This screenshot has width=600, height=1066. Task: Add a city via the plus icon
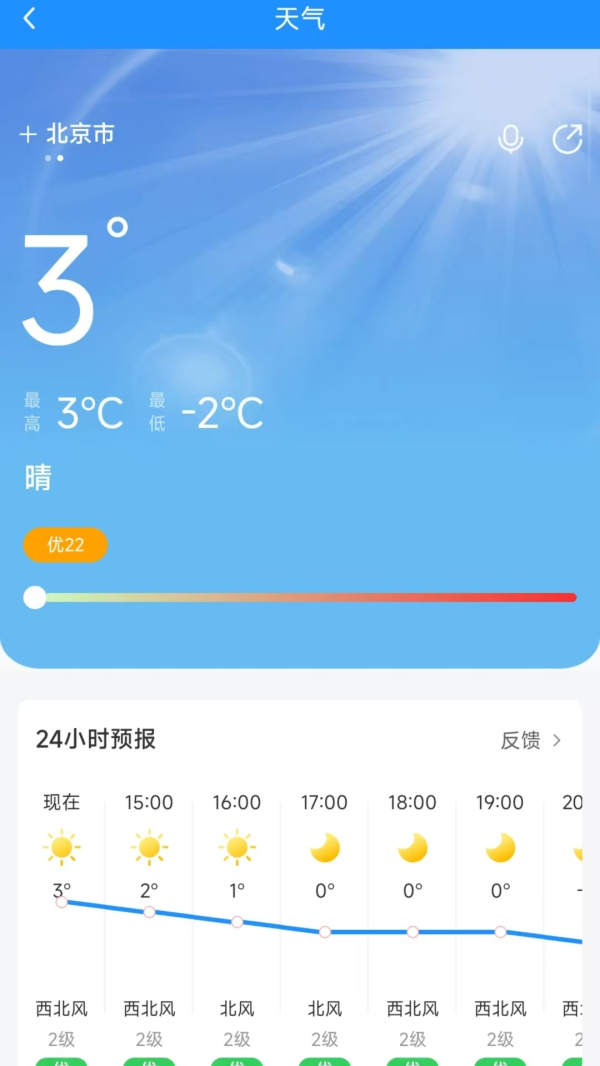tap(28, 135)
